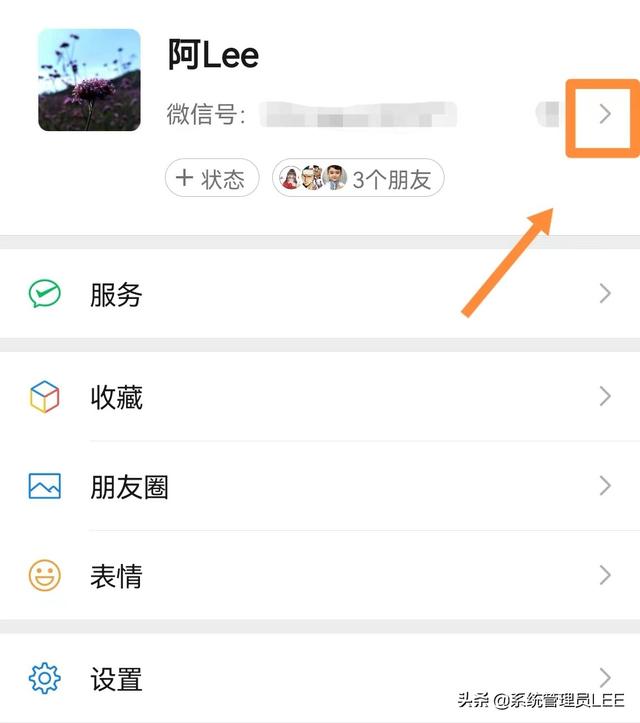
Task: Add a status with 状态 chip
Action: point(211,179)
